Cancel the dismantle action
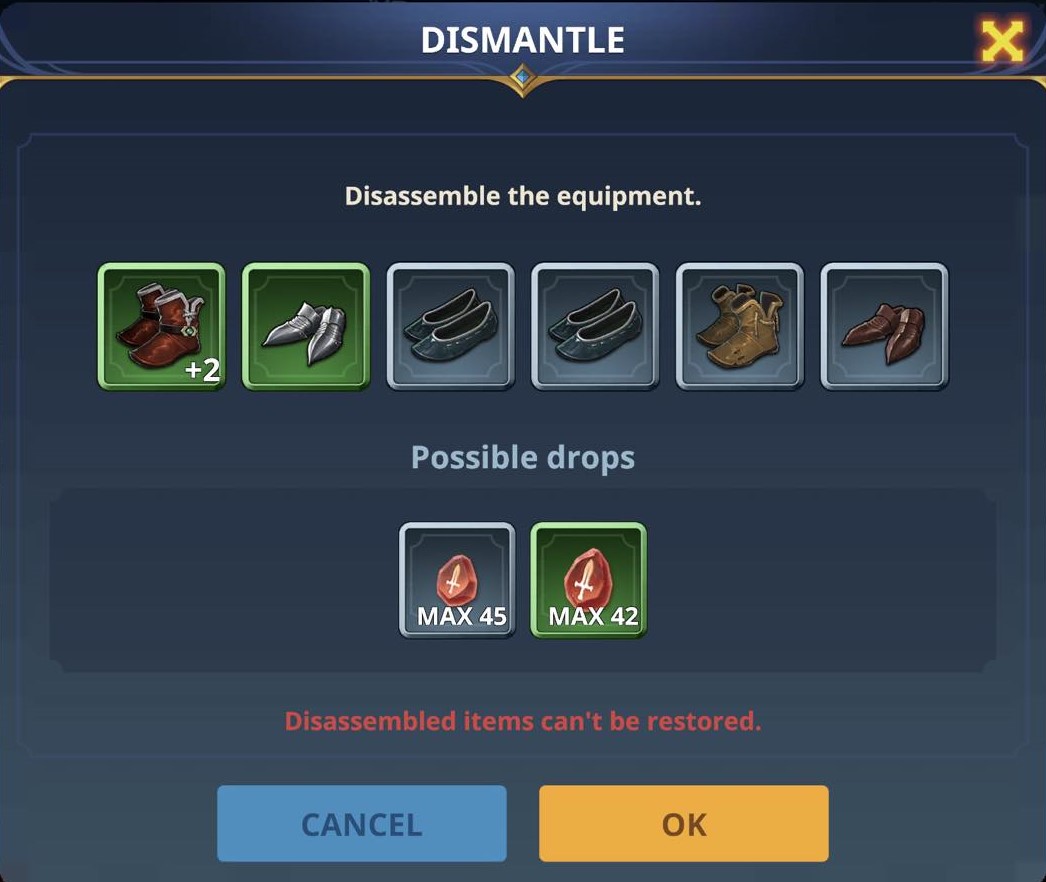 [362, 823]
